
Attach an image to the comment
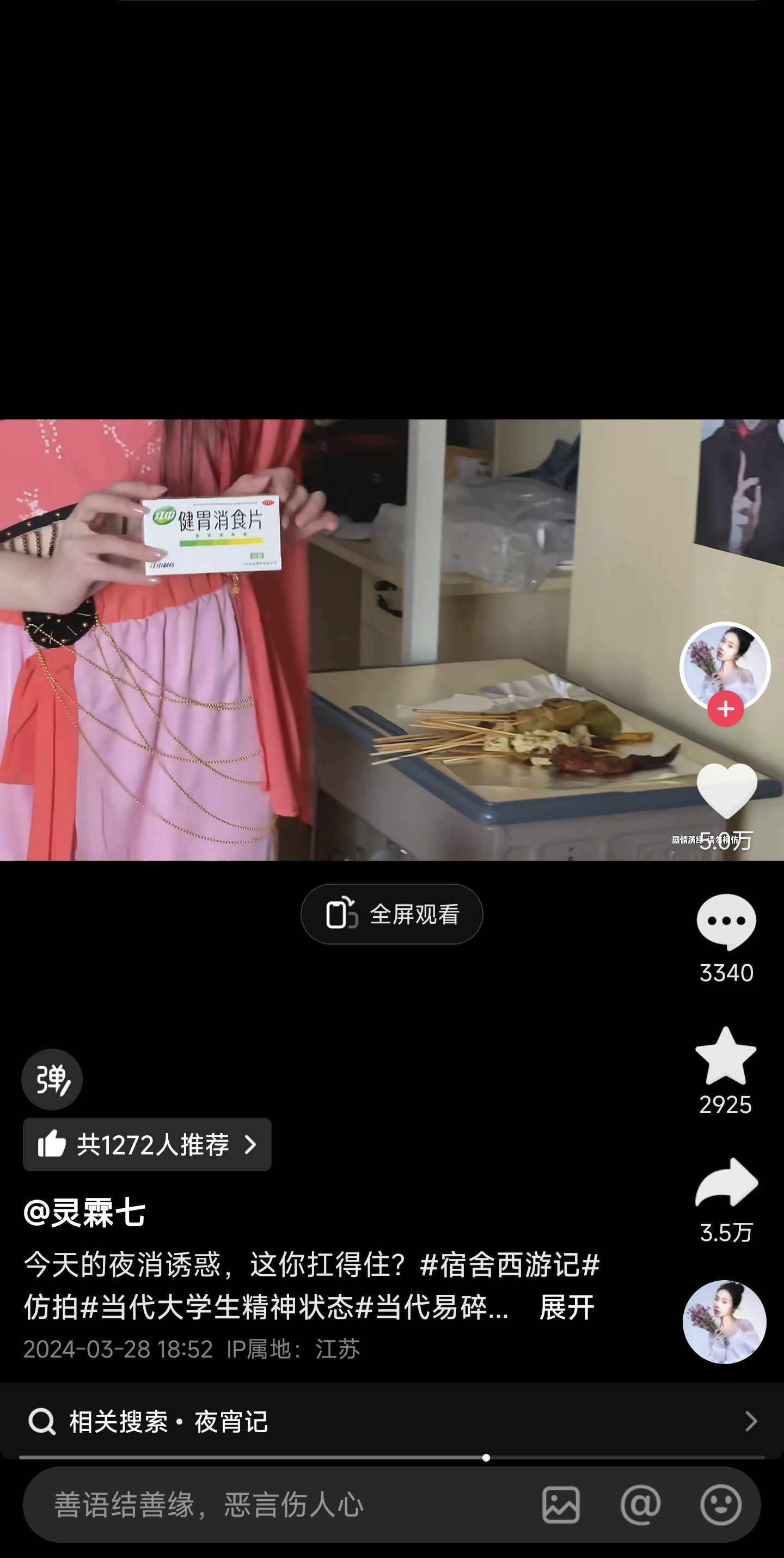(560, 1504)
